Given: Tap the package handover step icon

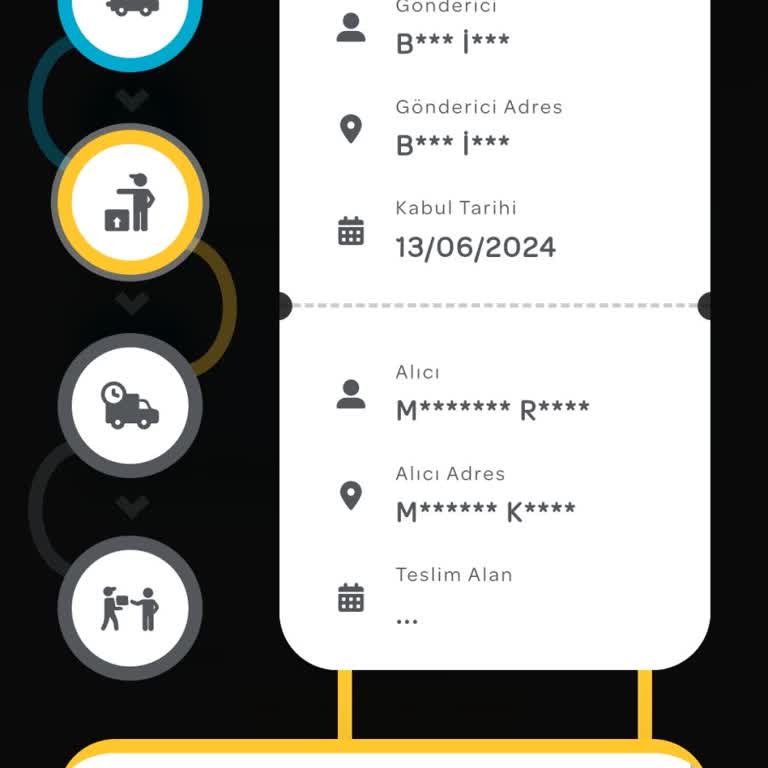Looking at the screenshot, I should 130,607.
